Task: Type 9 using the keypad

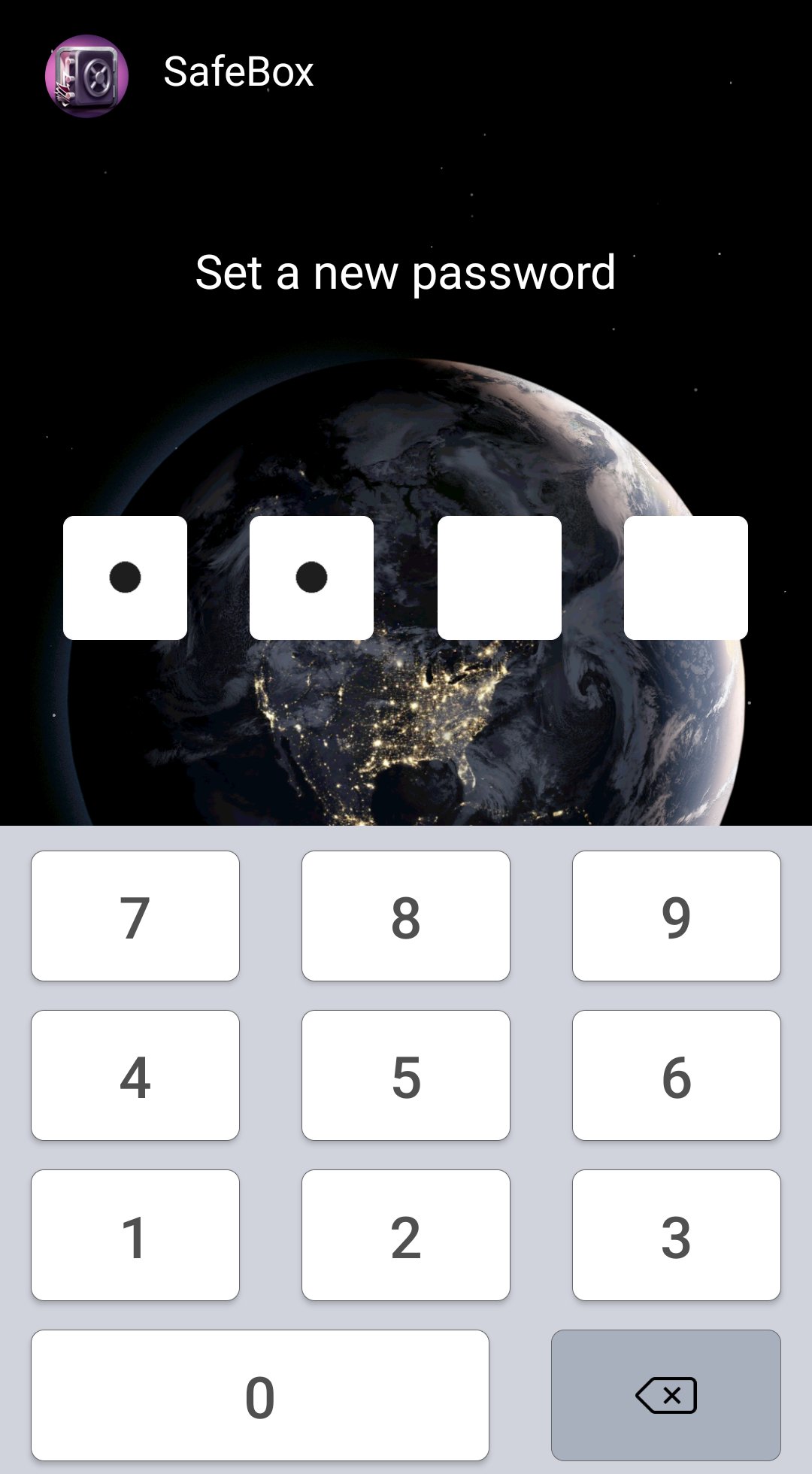Action: coord(677,916)
